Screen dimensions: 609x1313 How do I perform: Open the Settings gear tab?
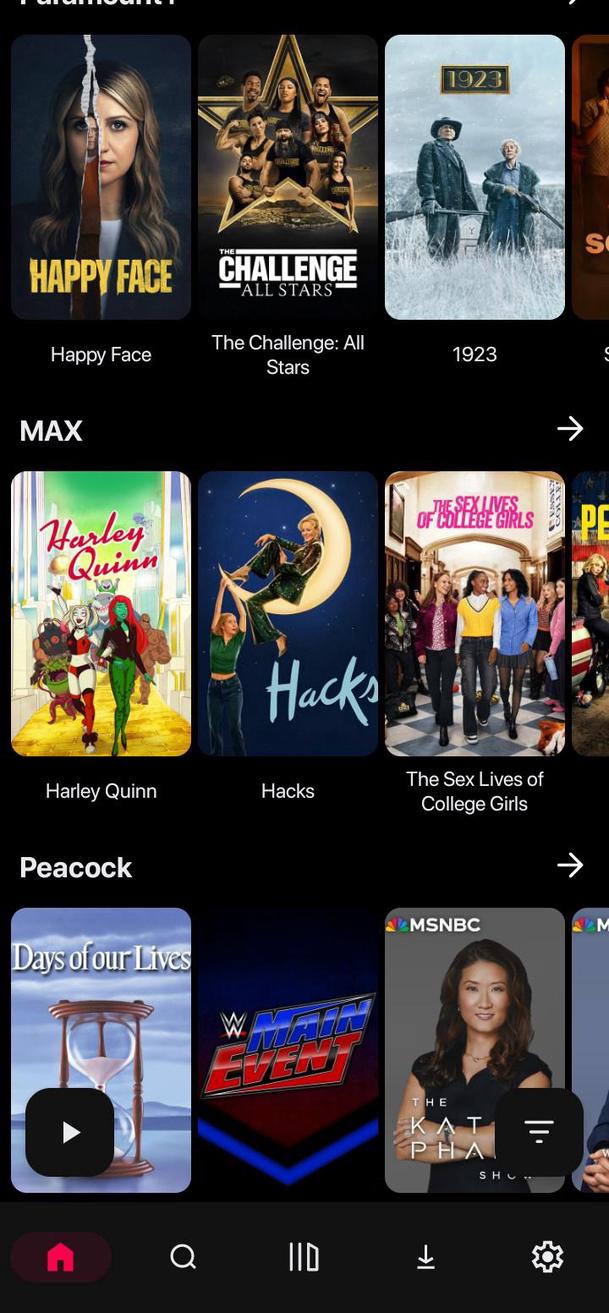547,1257
